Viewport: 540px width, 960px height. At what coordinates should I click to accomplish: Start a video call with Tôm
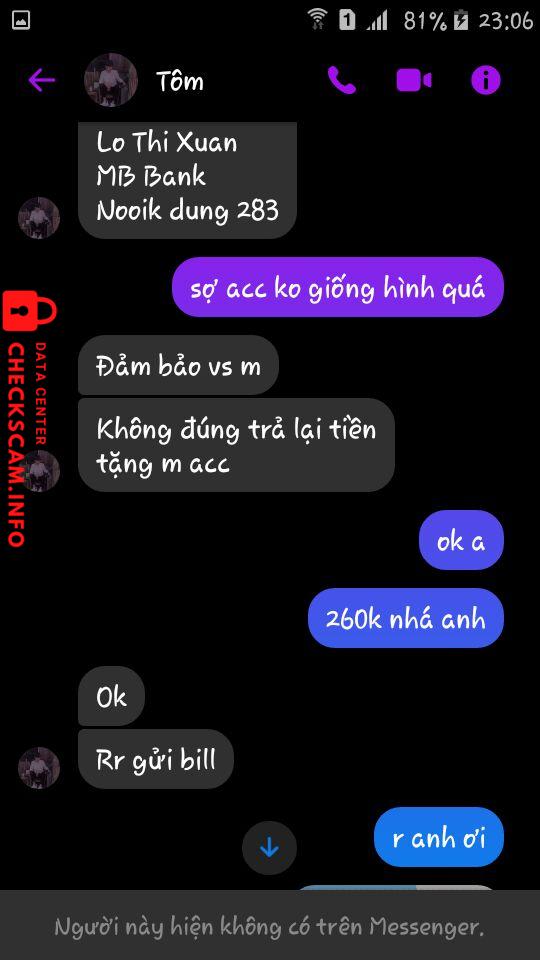pyautogui.click(x=414, y=80)
